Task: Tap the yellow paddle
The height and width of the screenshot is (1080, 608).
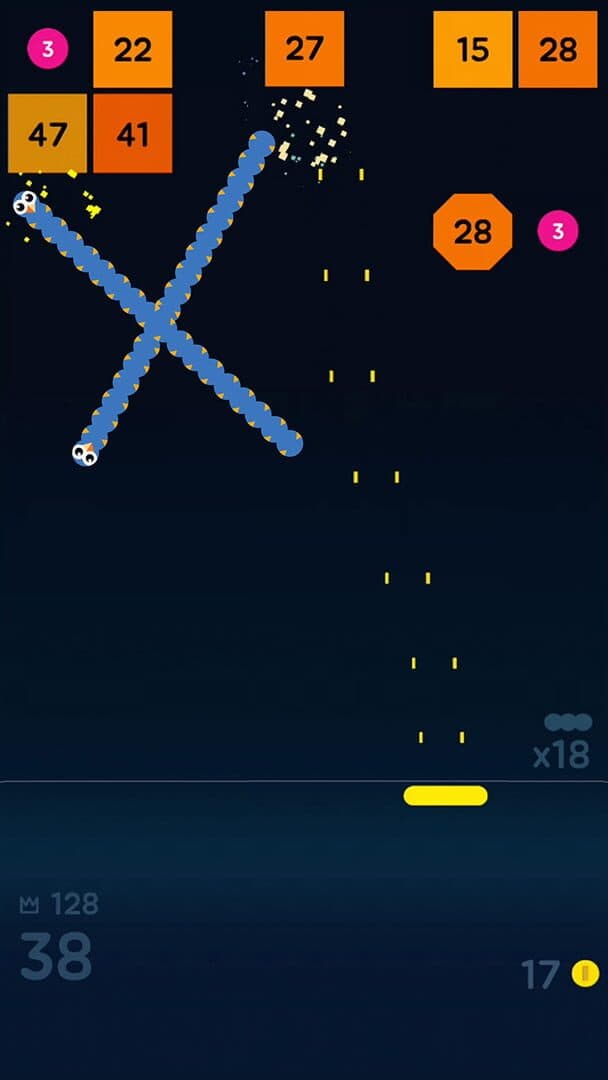Action: 445,796
